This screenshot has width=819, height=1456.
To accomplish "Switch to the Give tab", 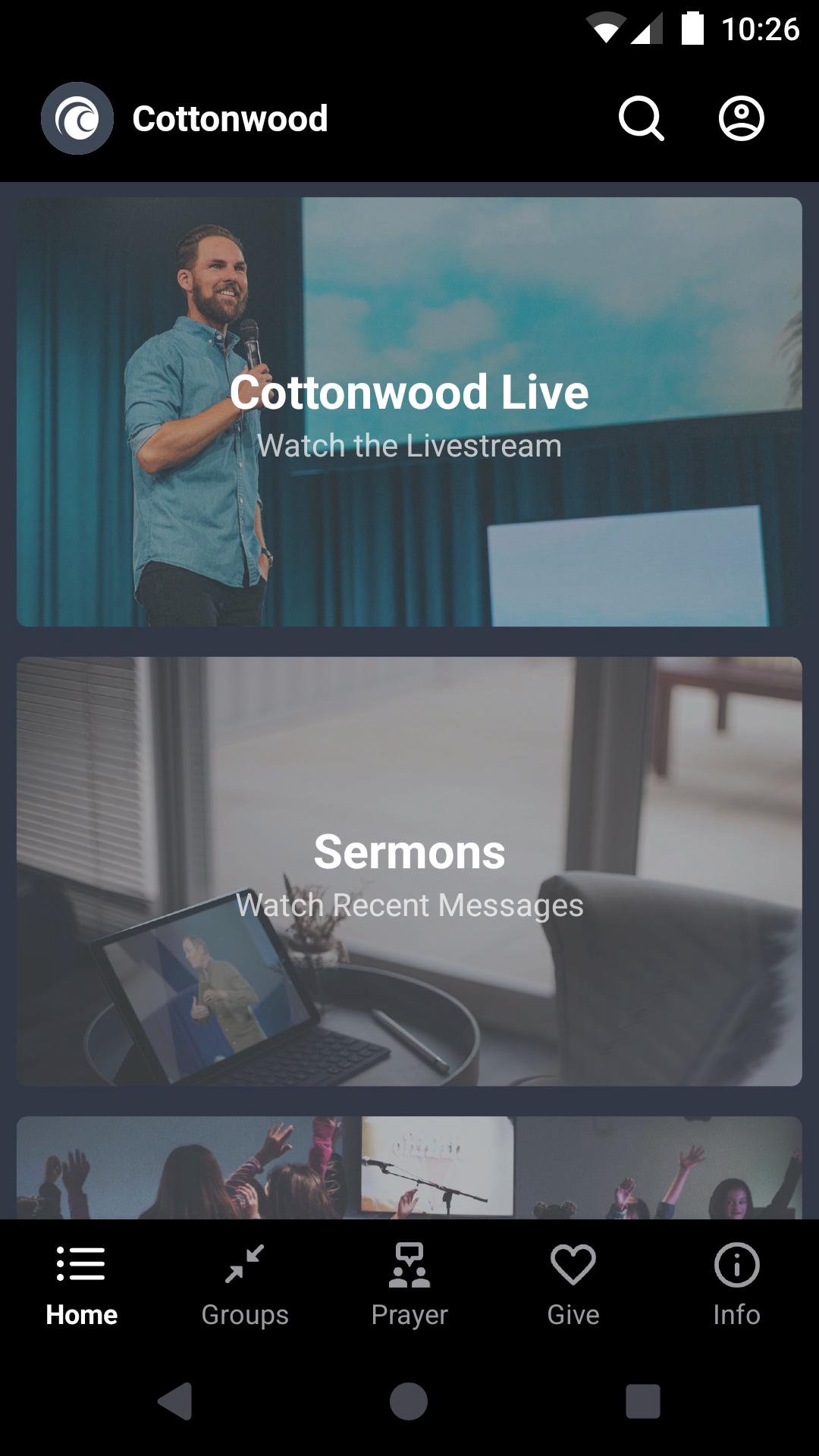I will pos(573,1284).
